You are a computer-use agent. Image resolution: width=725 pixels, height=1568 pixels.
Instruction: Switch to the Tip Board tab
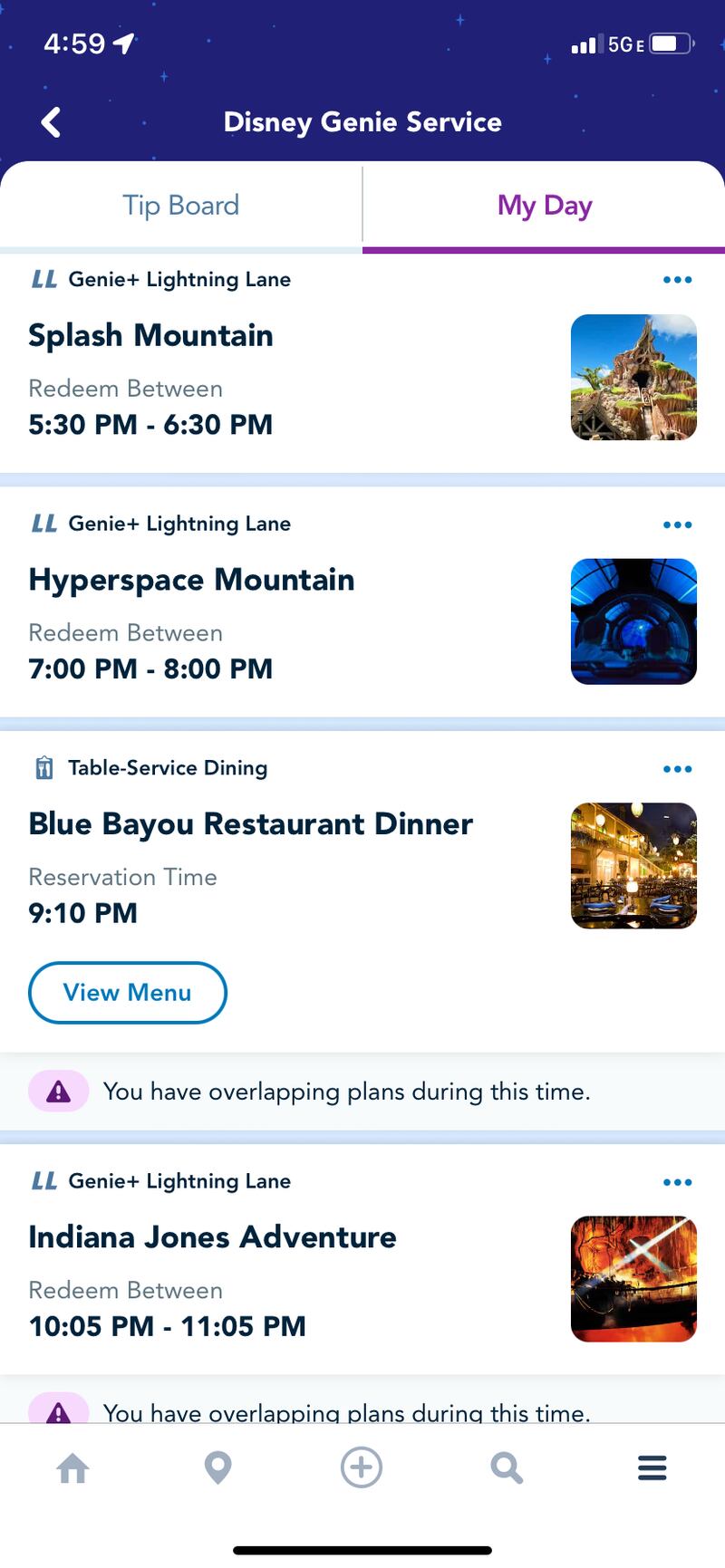[180, 205]
